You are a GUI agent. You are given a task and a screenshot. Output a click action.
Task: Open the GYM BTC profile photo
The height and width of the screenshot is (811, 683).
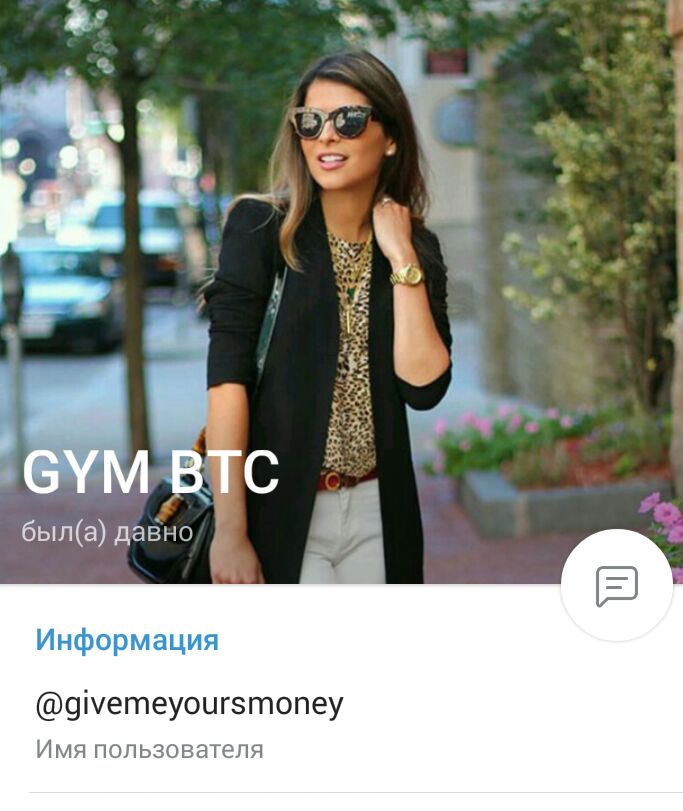(340, 250)
